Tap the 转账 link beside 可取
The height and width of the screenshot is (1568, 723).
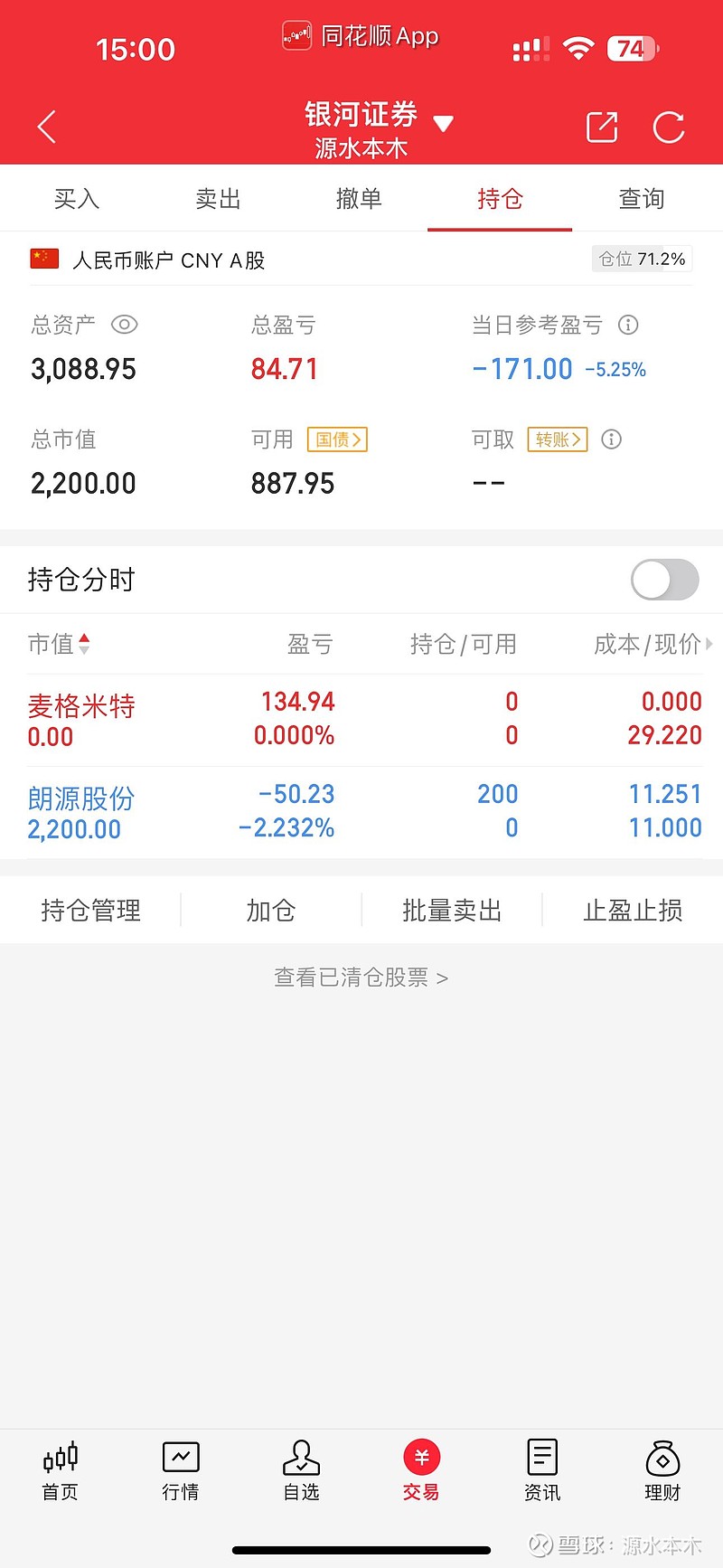tap(558, 439)
